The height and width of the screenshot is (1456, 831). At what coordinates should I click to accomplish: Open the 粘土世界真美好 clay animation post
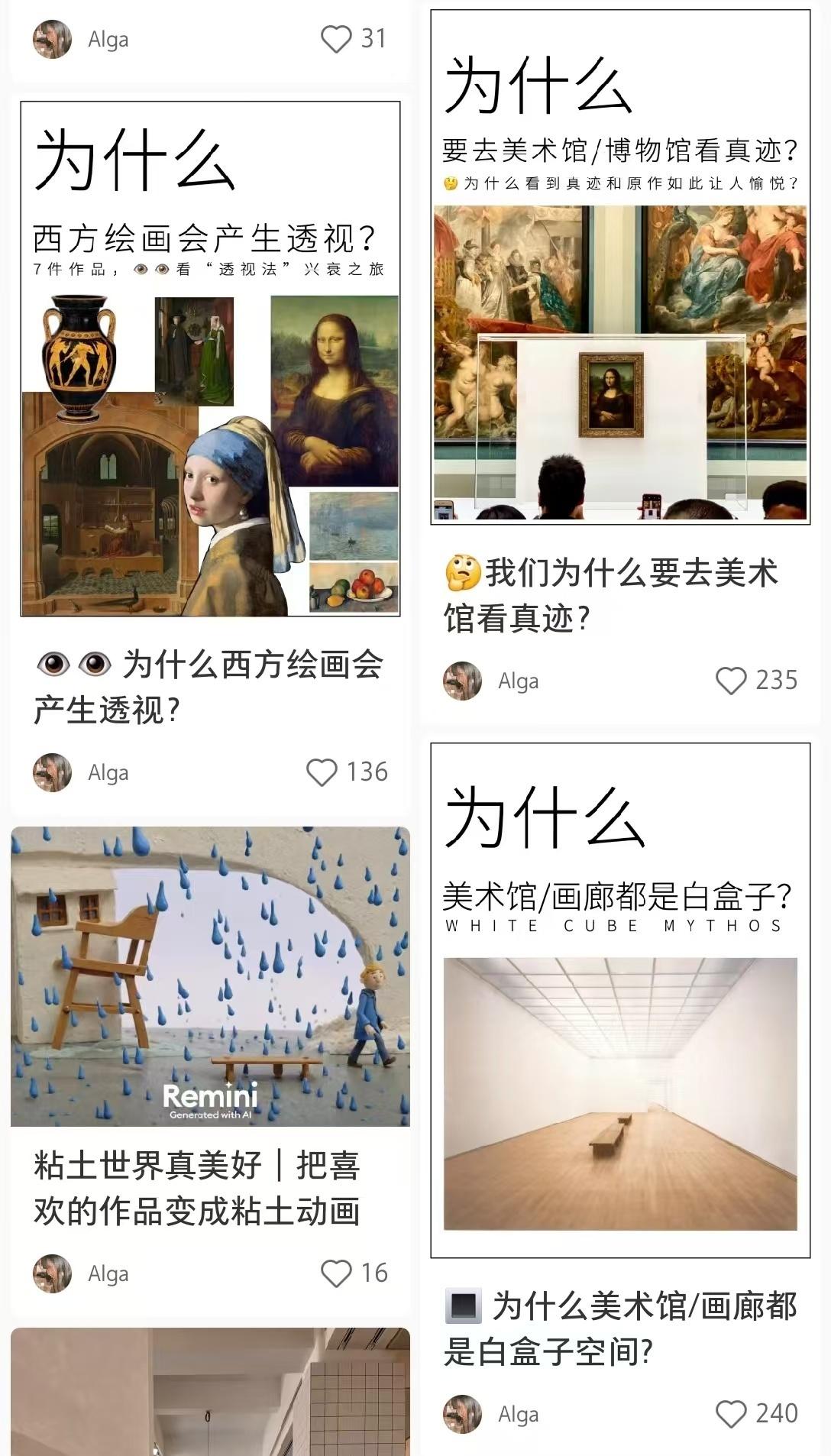[x=210, y=976]
